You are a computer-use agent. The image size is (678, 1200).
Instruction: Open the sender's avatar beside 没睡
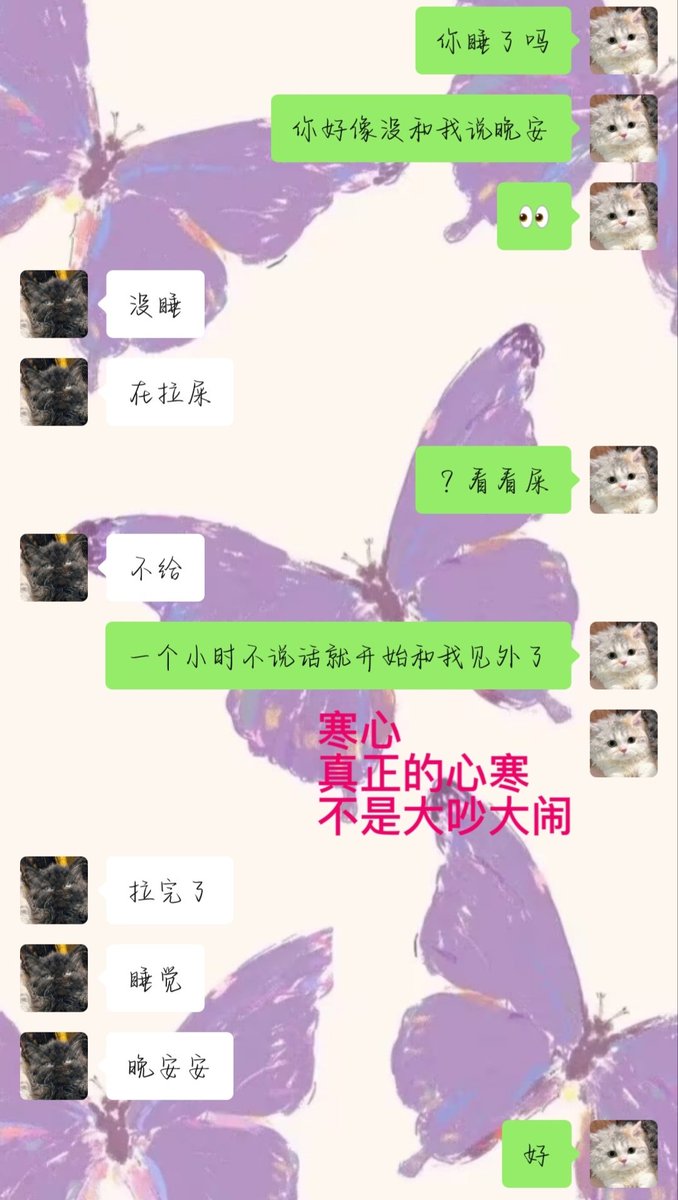point(54,304)
